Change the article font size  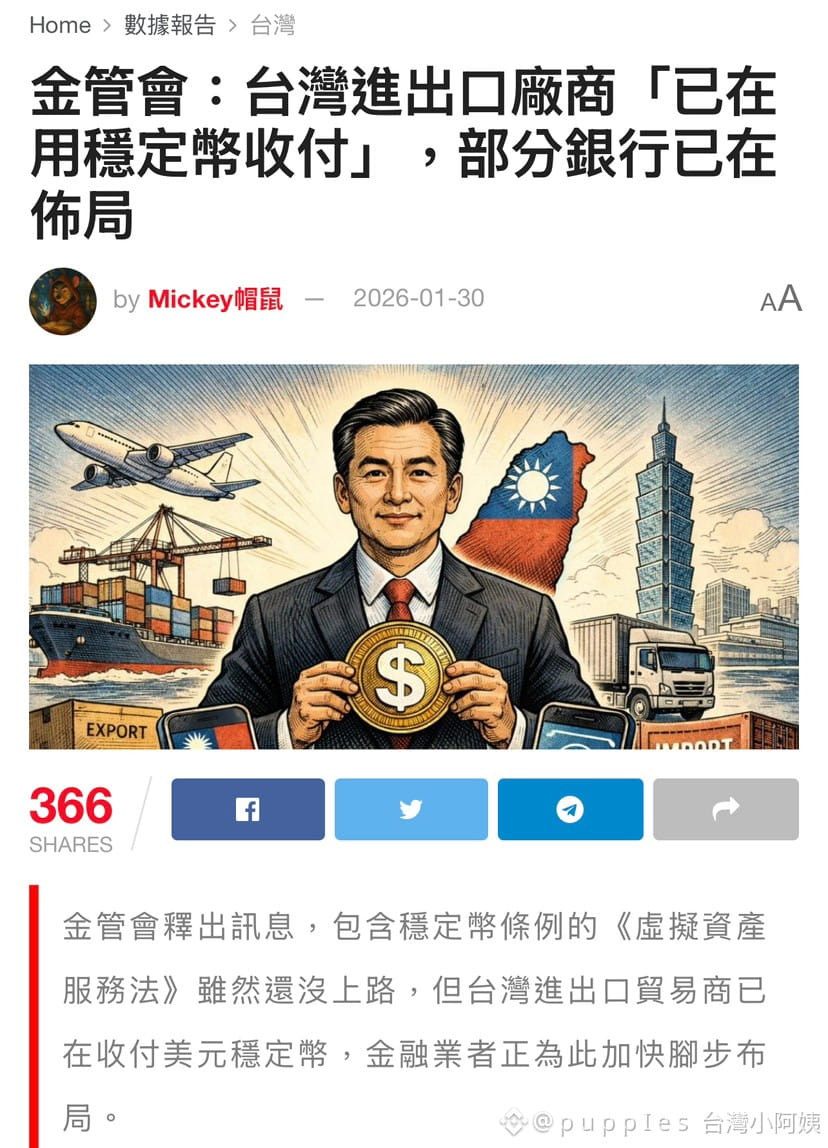click(x=781, y=299)
